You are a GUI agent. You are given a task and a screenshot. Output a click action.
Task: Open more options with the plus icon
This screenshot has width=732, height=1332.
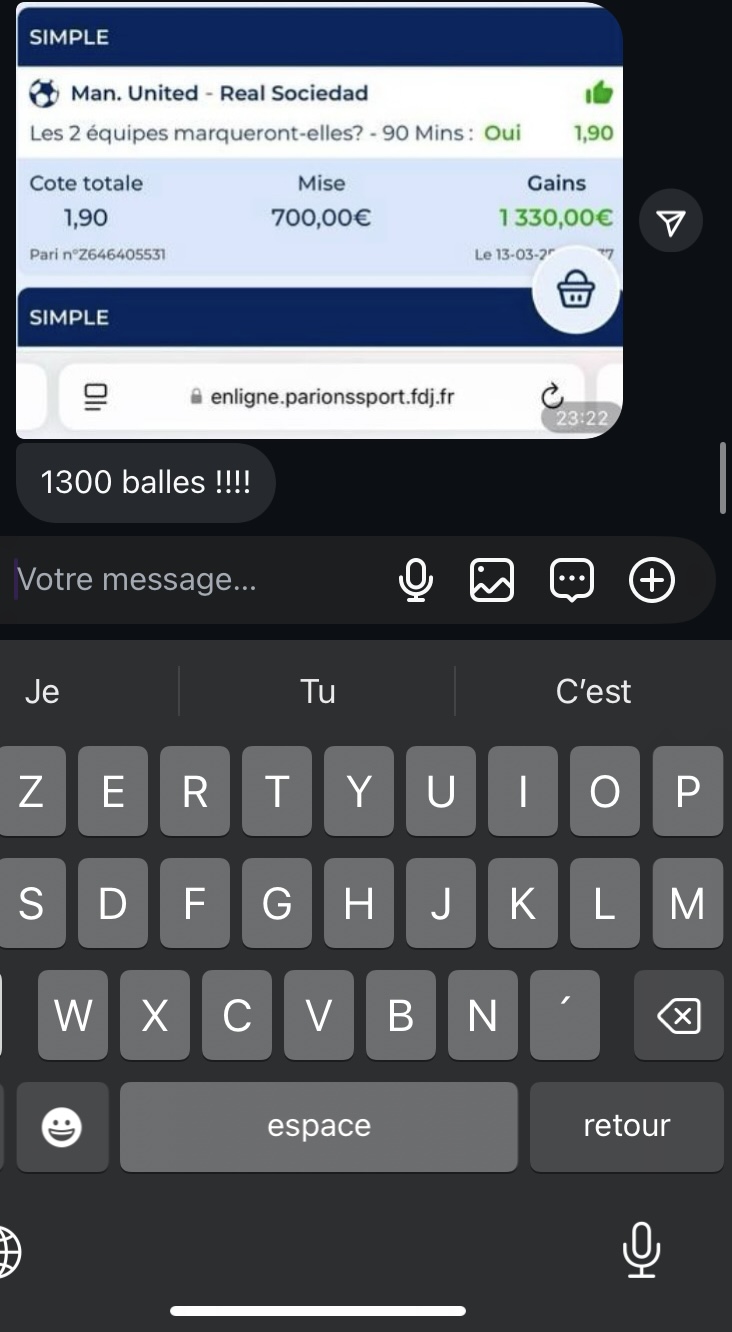click(x=652, y=580)
